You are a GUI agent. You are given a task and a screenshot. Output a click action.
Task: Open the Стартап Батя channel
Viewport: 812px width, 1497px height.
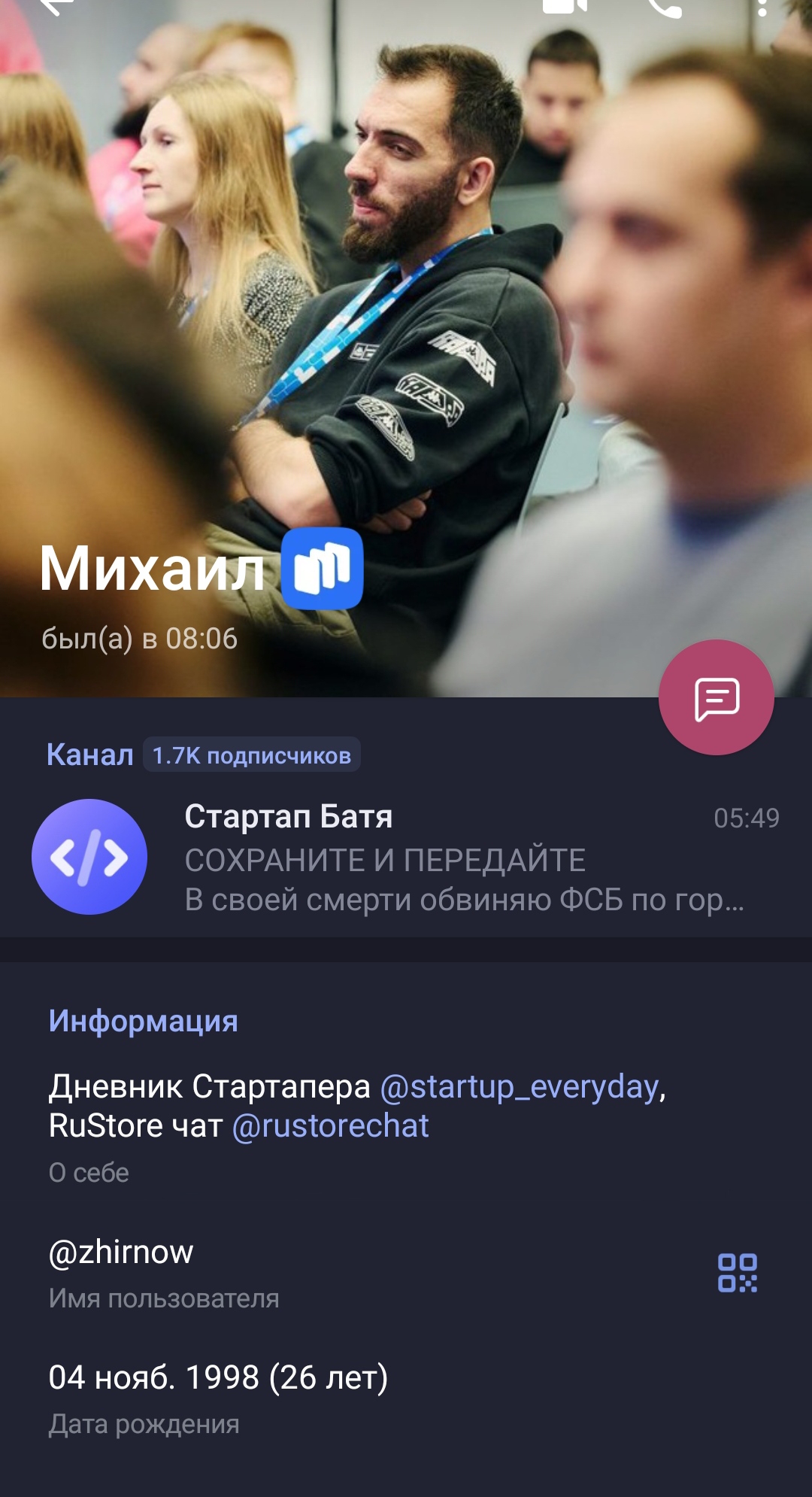pyautogui.click(x=406, y=858)
